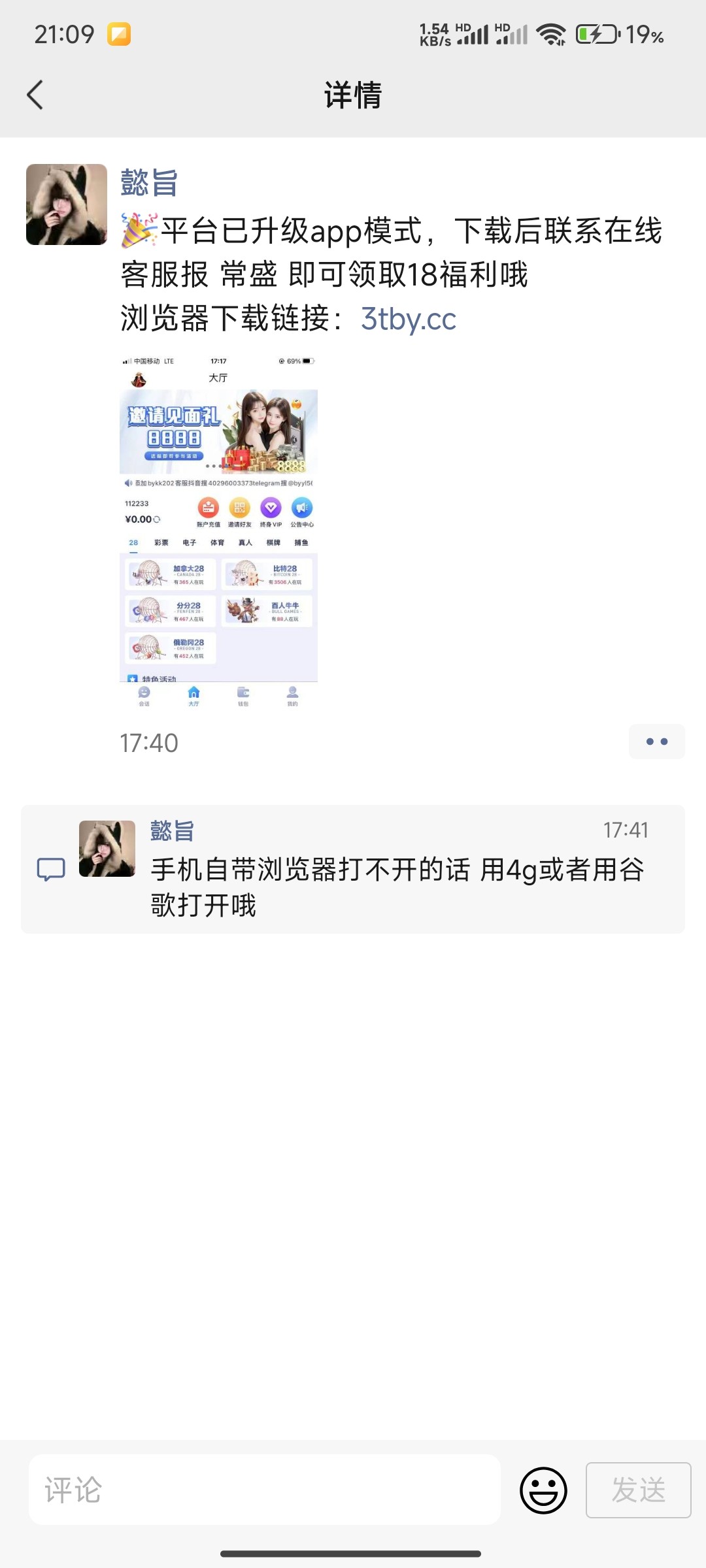This screenshot has width=706, height=1568.
Task: Focus the 评论 input field
Action: (264, 1490)
